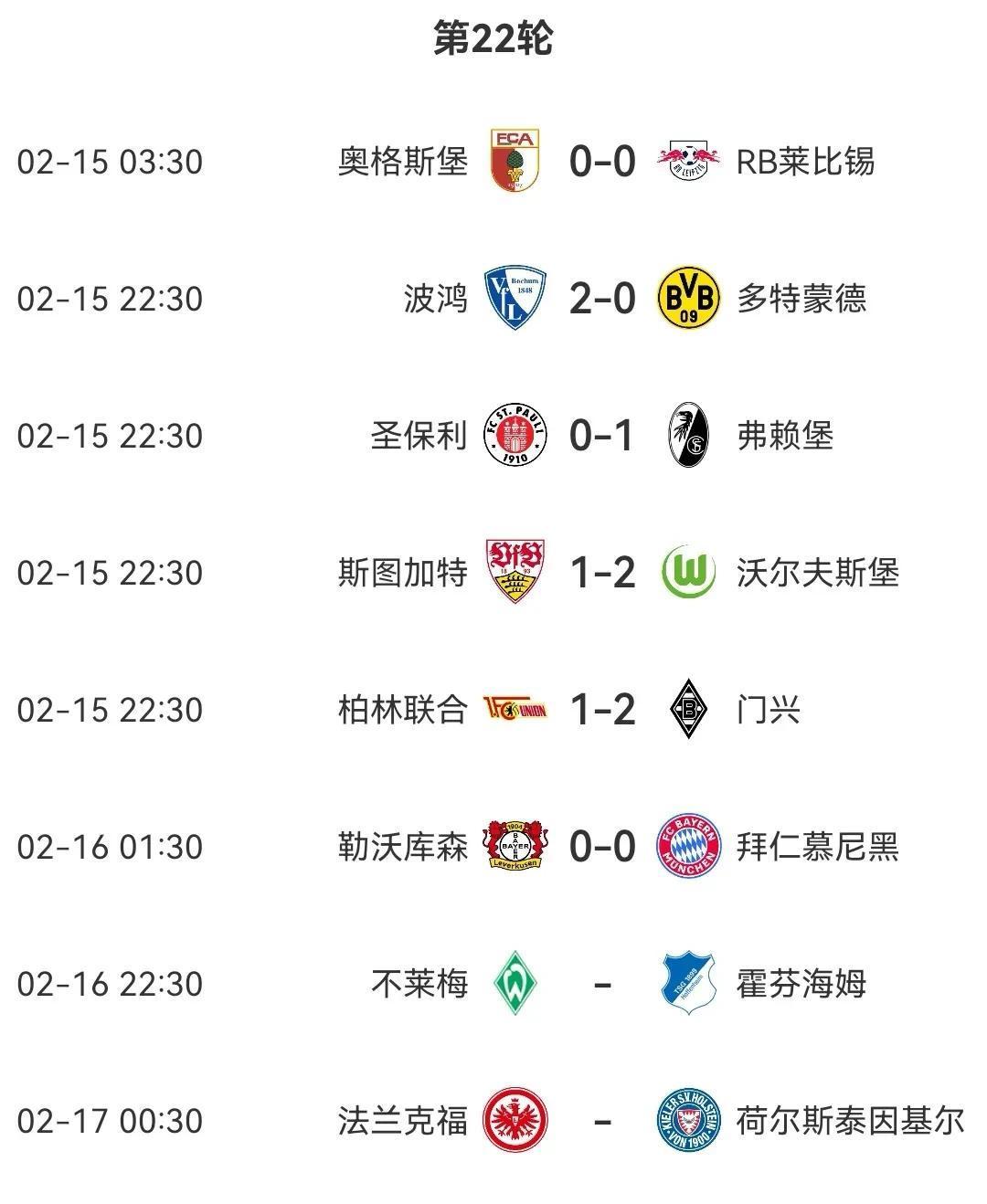Viewport: 987px width, 1204px height.
Task: Open the 斯图加特 vs 沃尔夫斯堡 match
Action: pos(601,573)
